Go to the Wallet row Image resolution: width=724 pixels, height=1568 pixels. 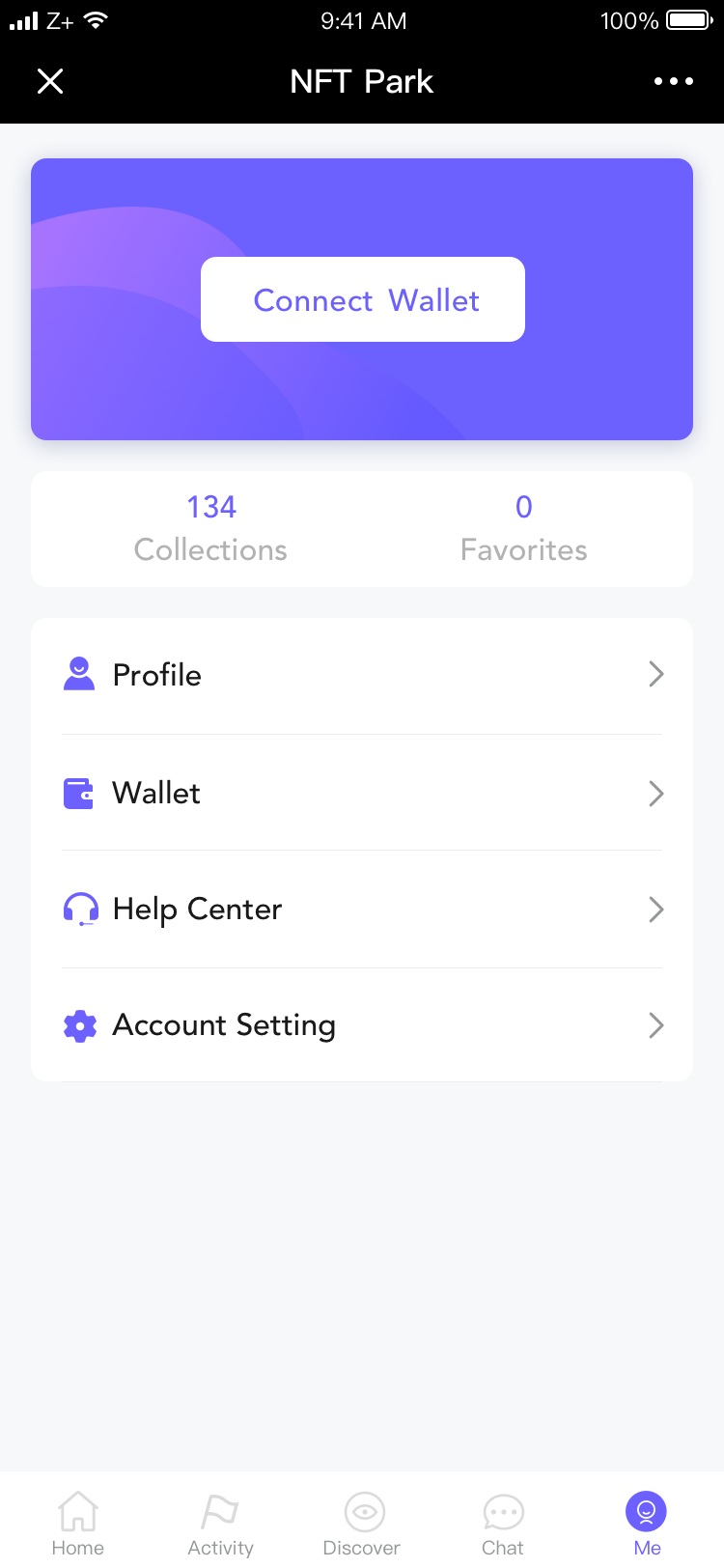[362, 793]
